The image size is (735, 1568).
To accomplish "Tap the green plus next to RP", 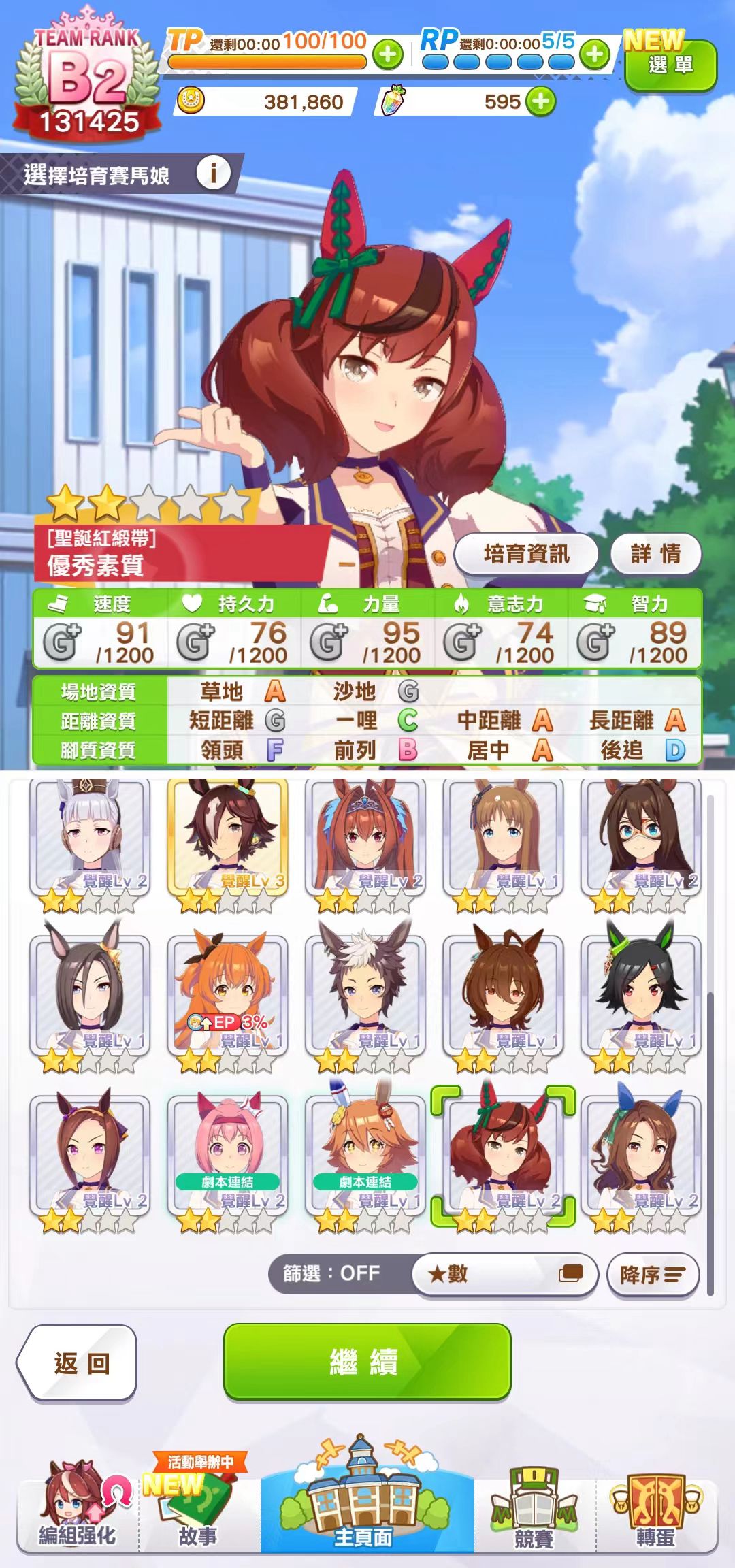I will pyautogui.click(x=595, y=54).
